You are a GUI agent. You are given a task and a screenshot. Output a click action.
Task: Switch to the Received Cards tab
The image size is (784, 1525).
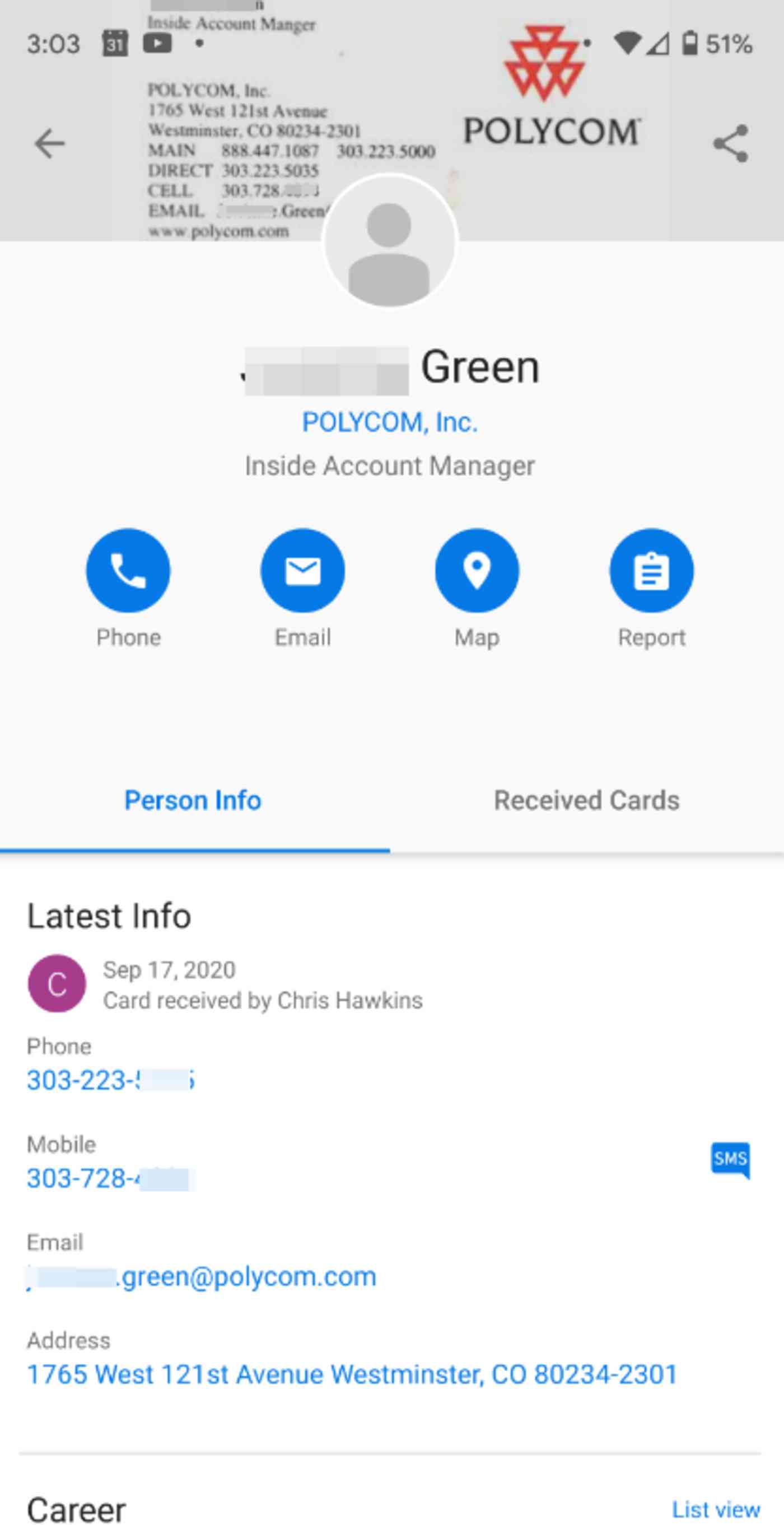pyautogui.click(x=587, y=800)
